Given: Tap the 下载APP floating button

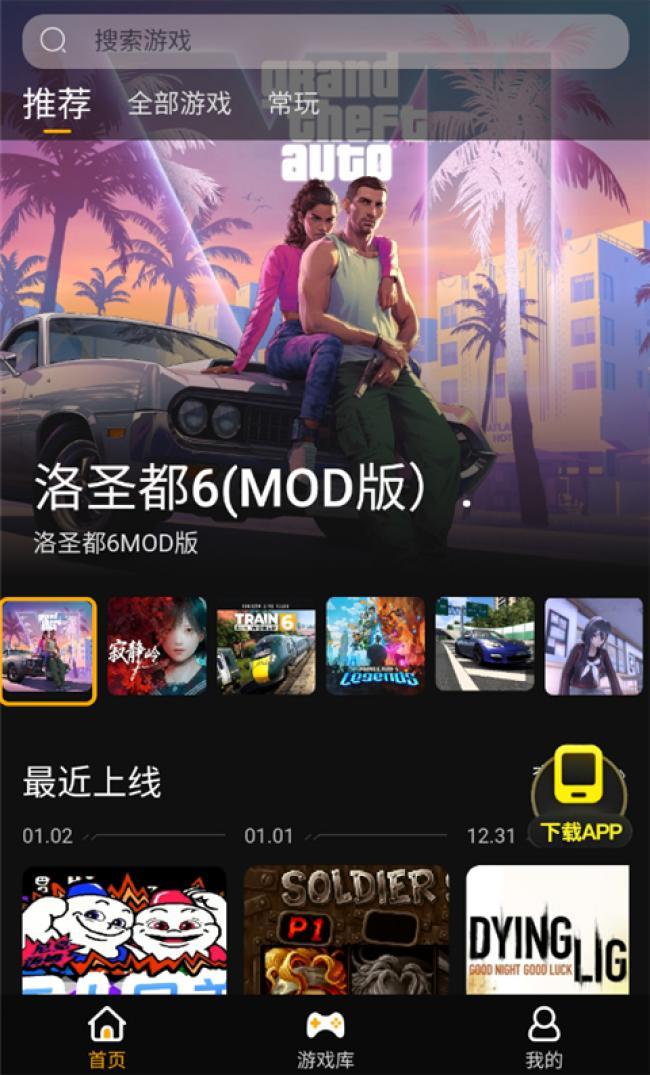Looking at the screenshot, I should tap(580, 797).
